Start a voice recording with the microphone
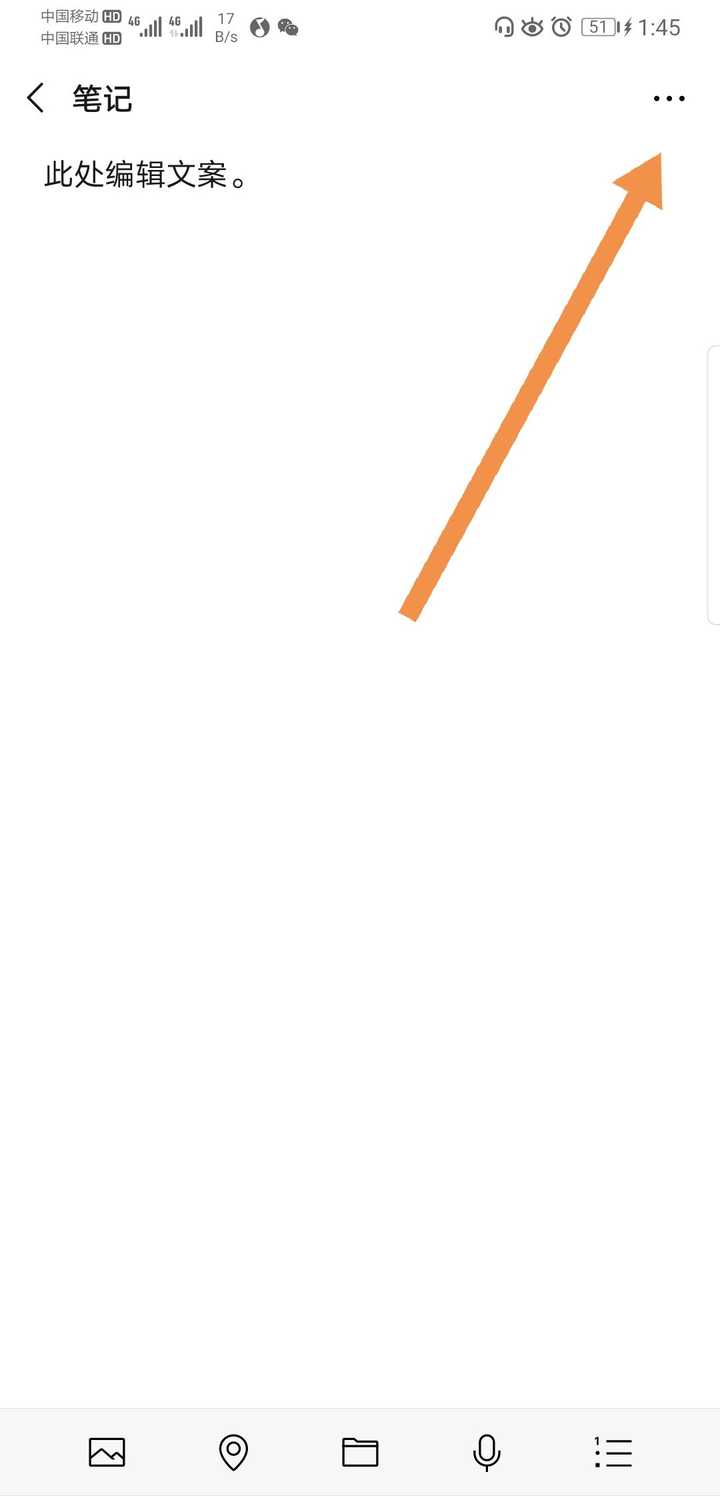Image resolution: width=720 pixels, height=1496 pixels. click(x=486, y=1451)
